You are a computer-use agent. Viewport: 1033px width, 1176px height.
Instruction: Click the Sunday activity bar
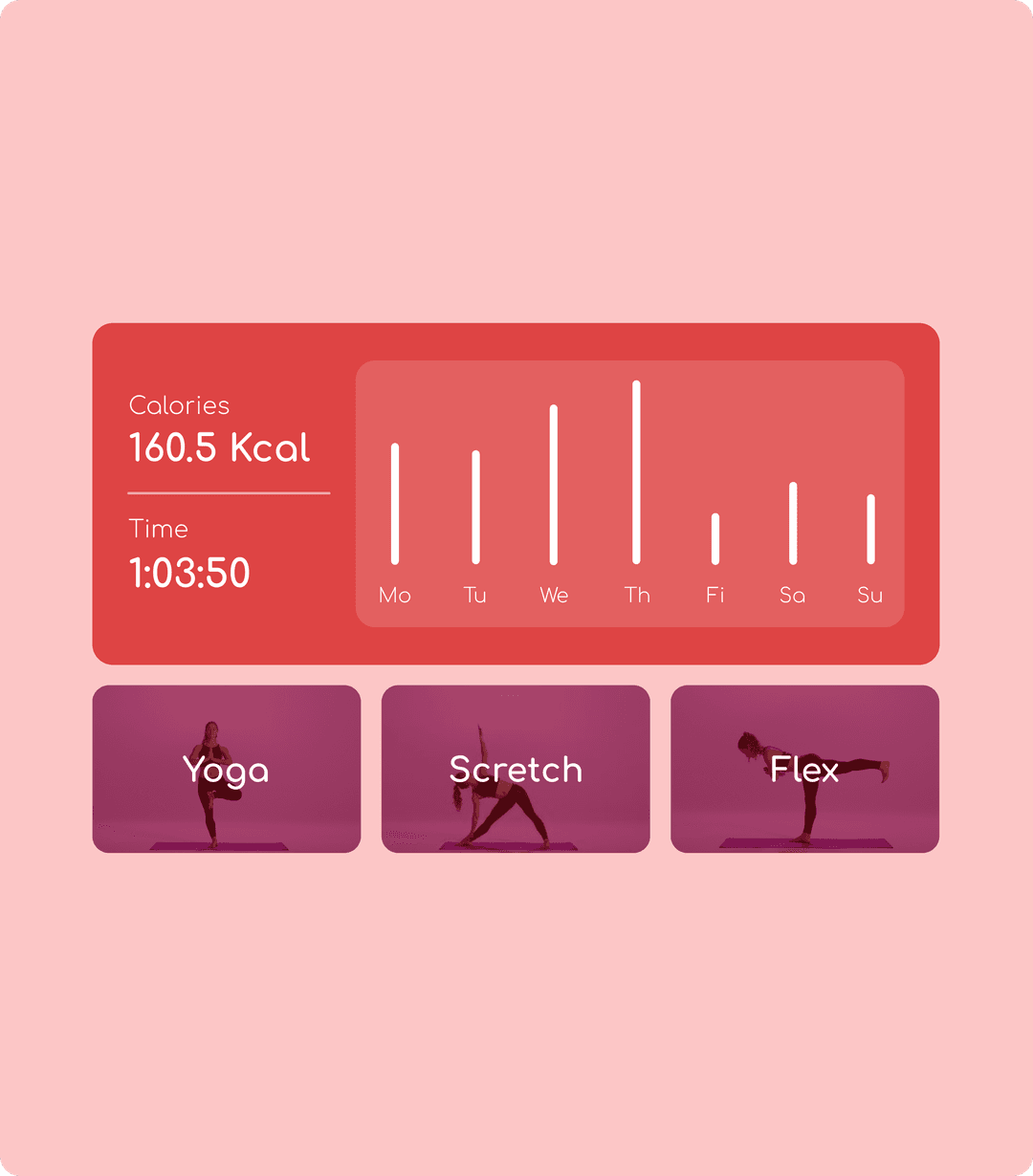(x=870, y=529)
